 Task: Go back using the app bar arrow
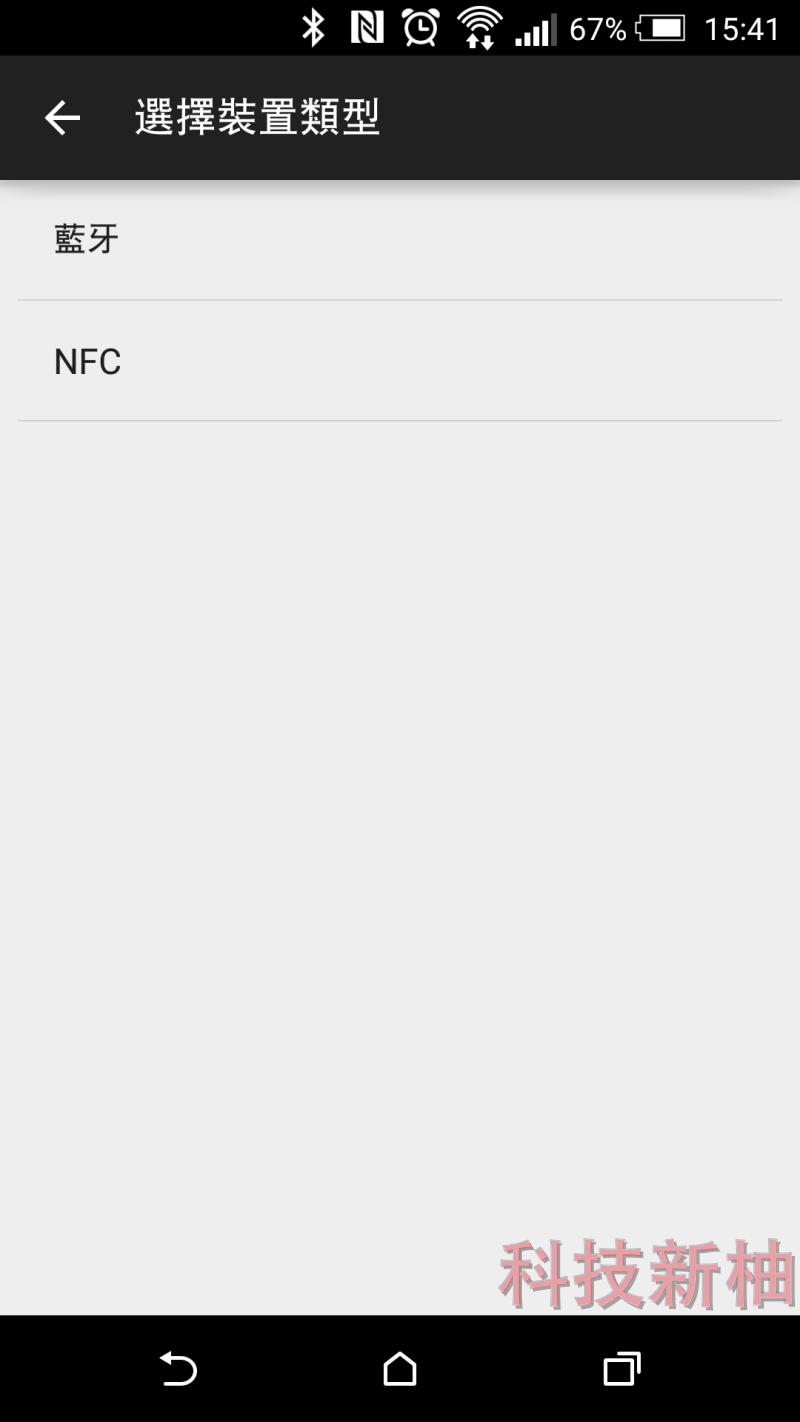62,118
